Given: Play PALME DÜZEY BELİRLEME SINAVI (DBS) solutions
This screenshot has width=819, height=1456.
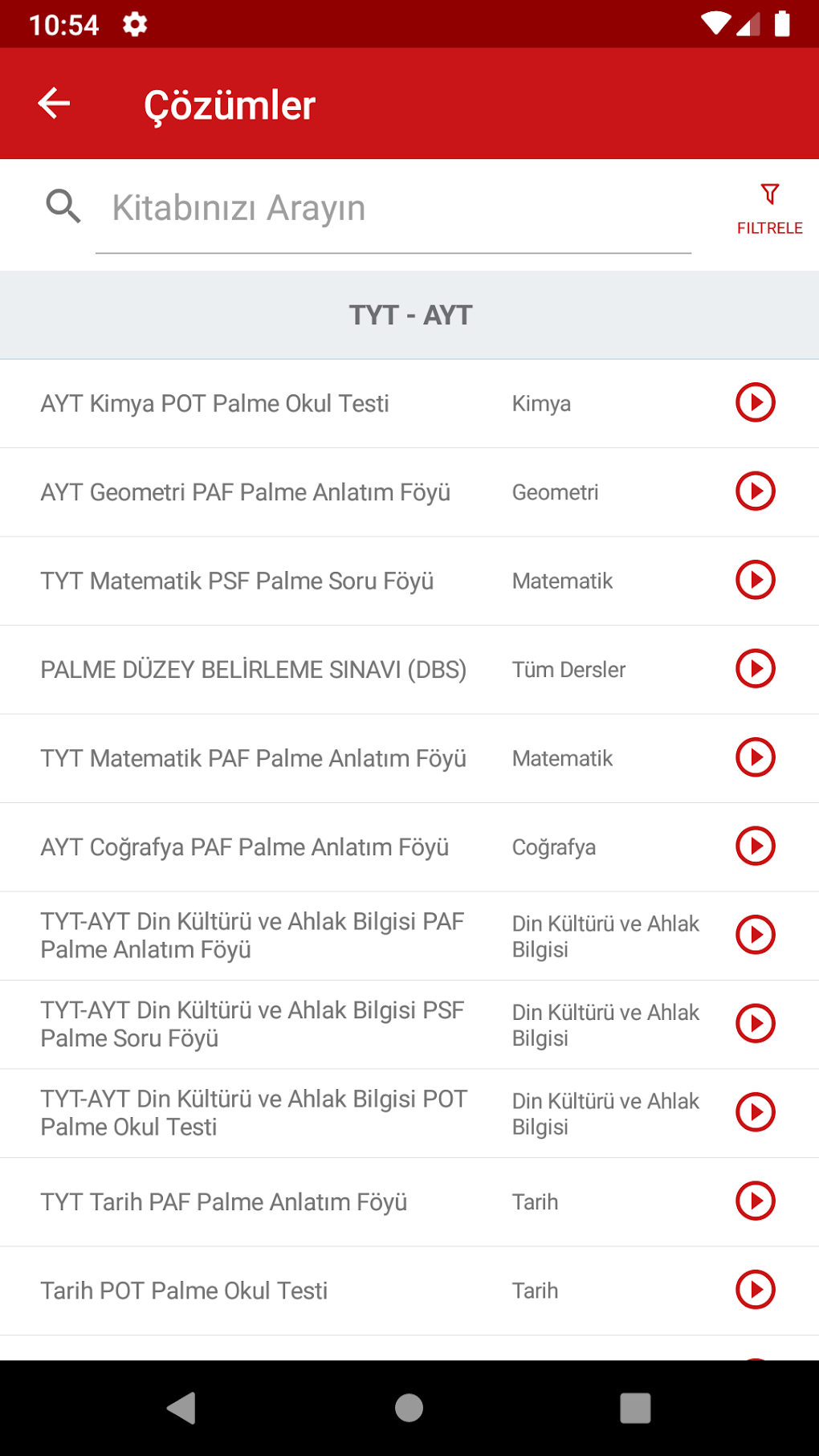Looking at the screenshot, I should pyautogui.click(x=755, y=669).
